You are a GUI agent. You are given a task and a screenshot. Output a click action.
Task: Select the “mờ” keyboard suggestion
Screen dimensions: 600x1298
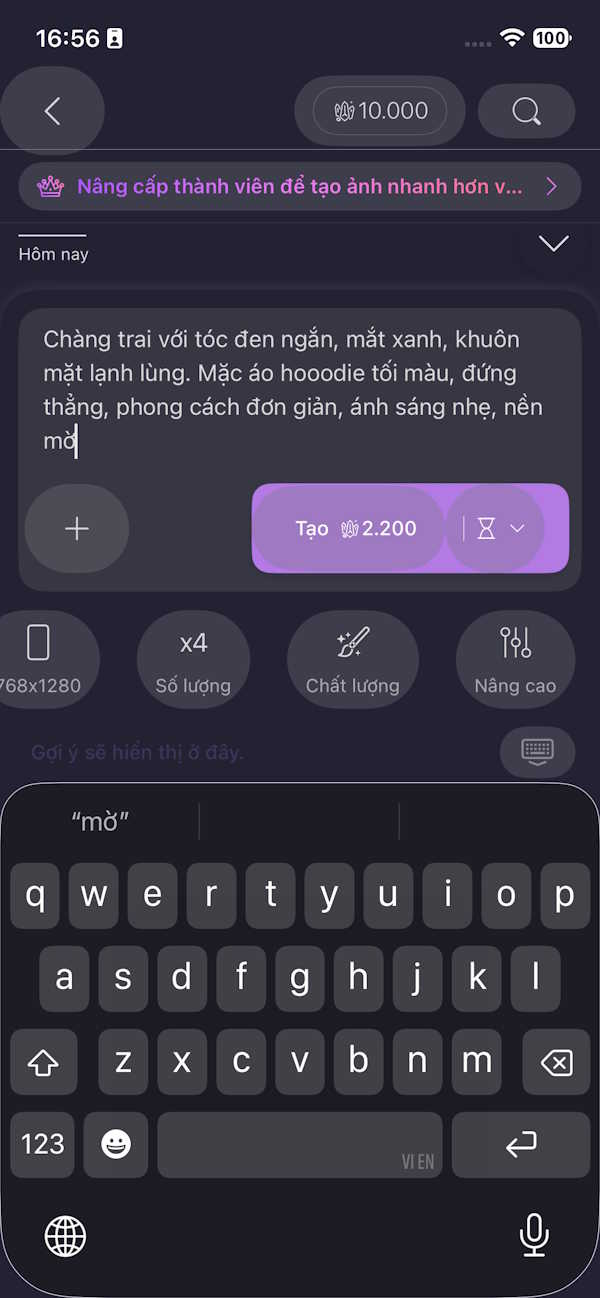[x=100, y=822]
